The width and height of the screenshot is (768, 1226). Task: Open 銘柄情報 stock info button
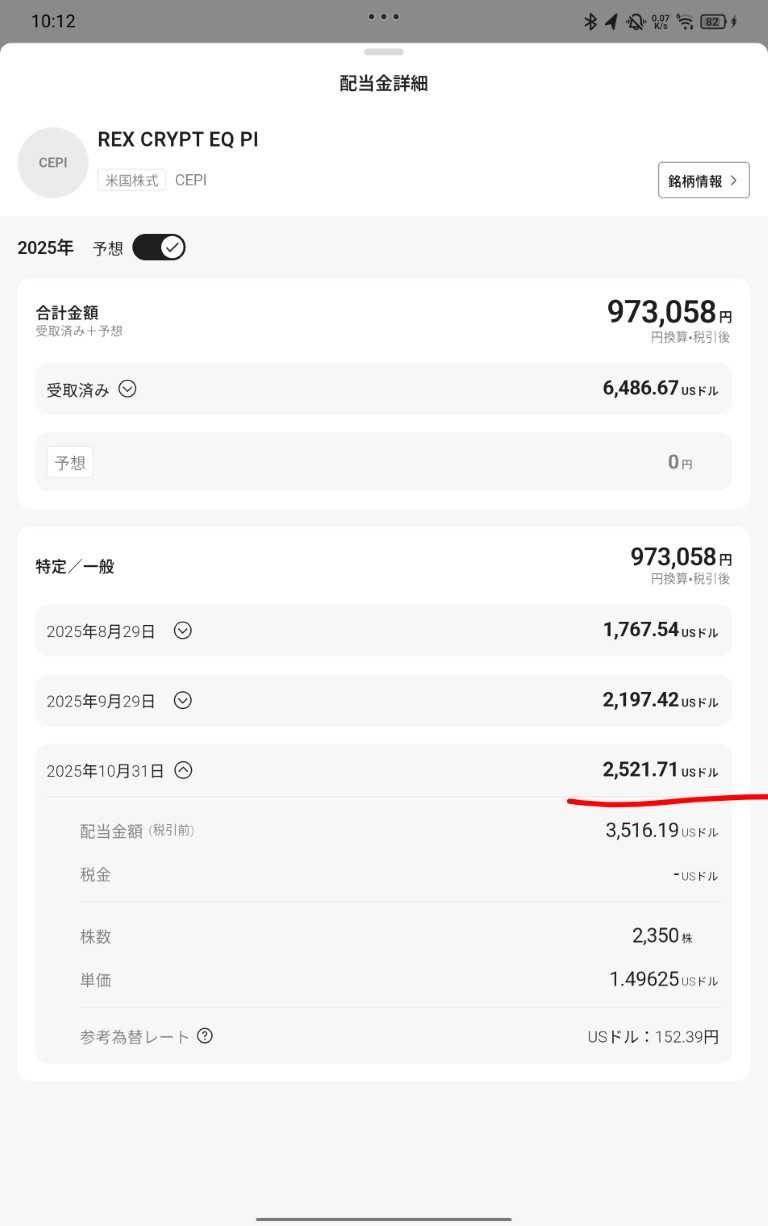[703, 181]
